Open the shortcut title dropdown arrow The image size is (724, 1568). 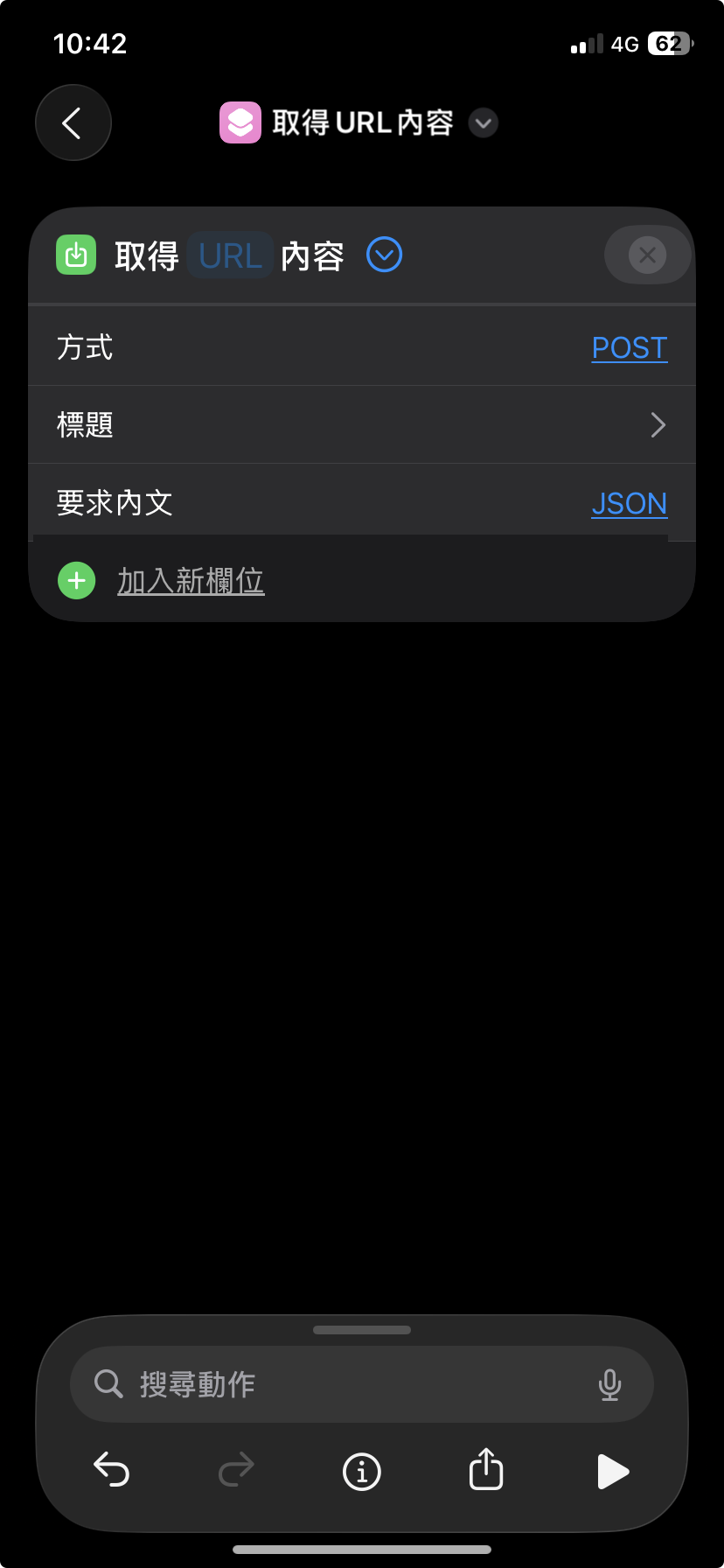pos(484,123)
